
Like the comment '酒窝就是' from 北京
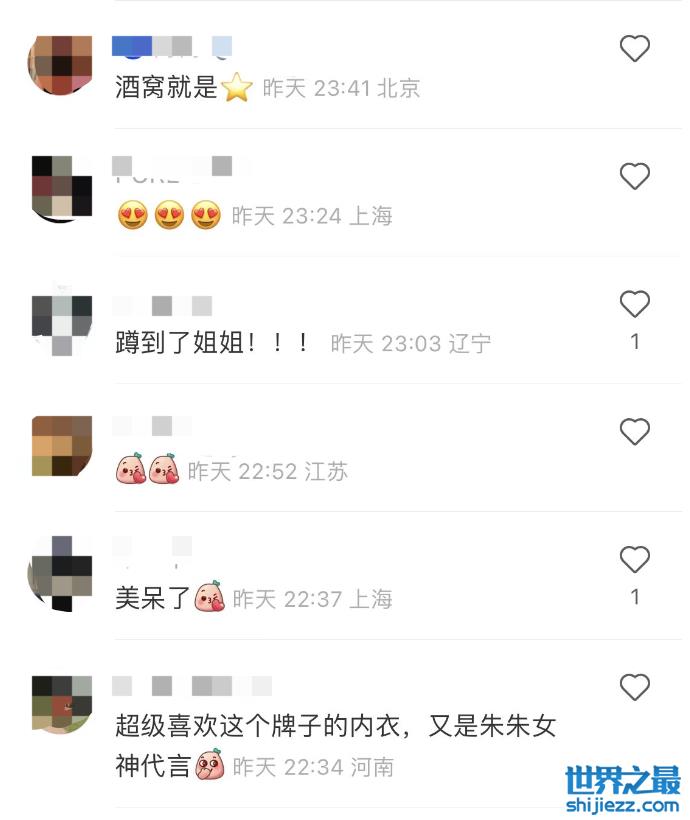(635, 48)
